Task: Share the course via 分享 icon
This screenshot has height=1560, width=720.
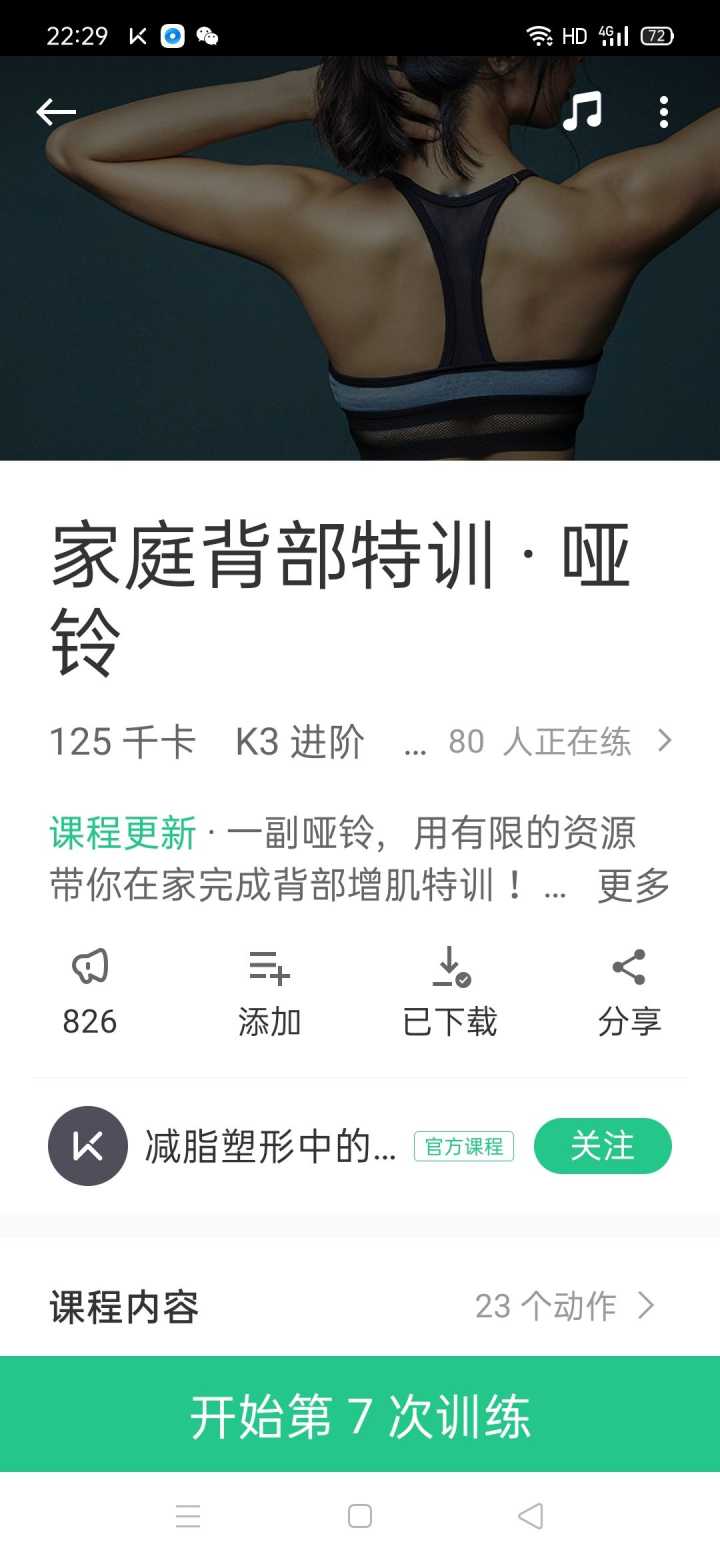Action: point(629,966)
